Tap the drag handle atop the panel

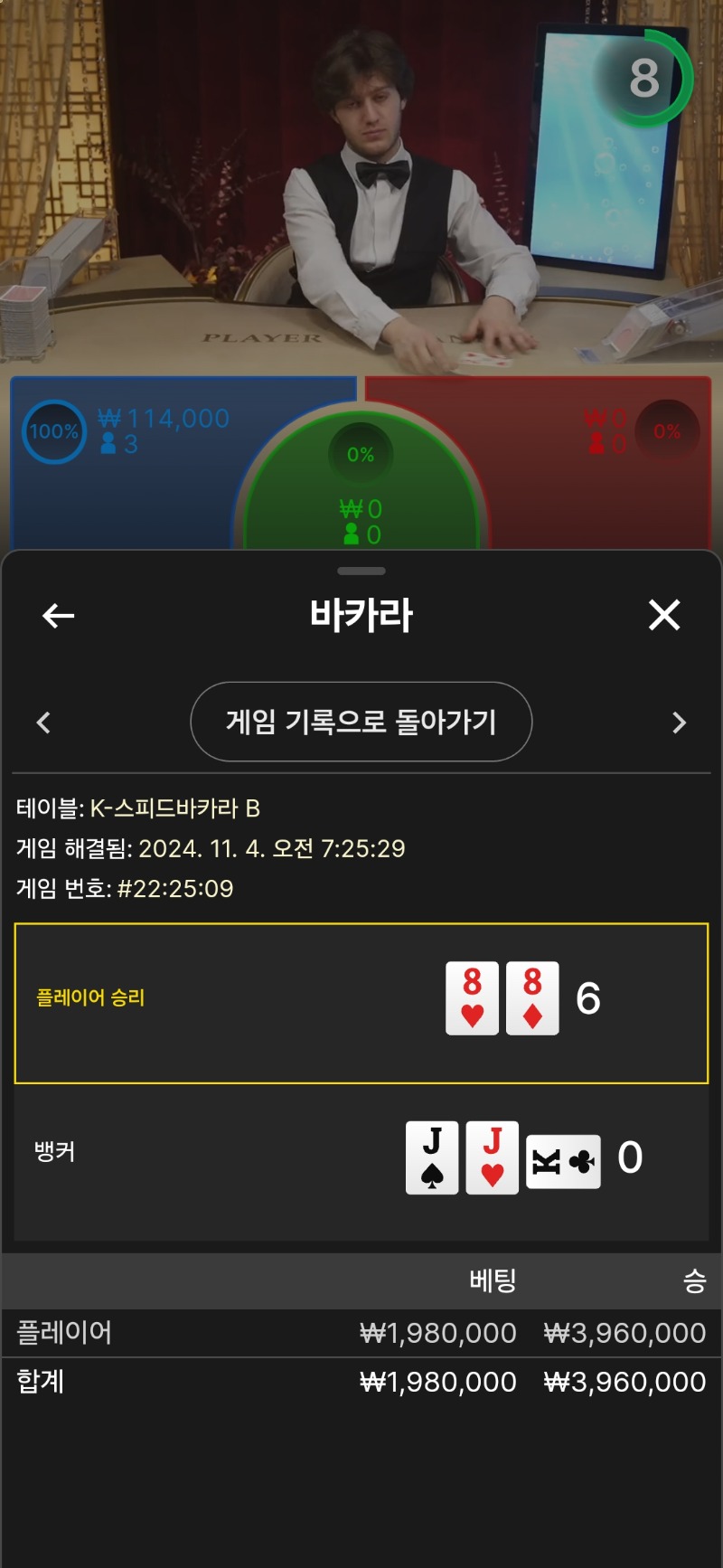click(x=361, y=571)
